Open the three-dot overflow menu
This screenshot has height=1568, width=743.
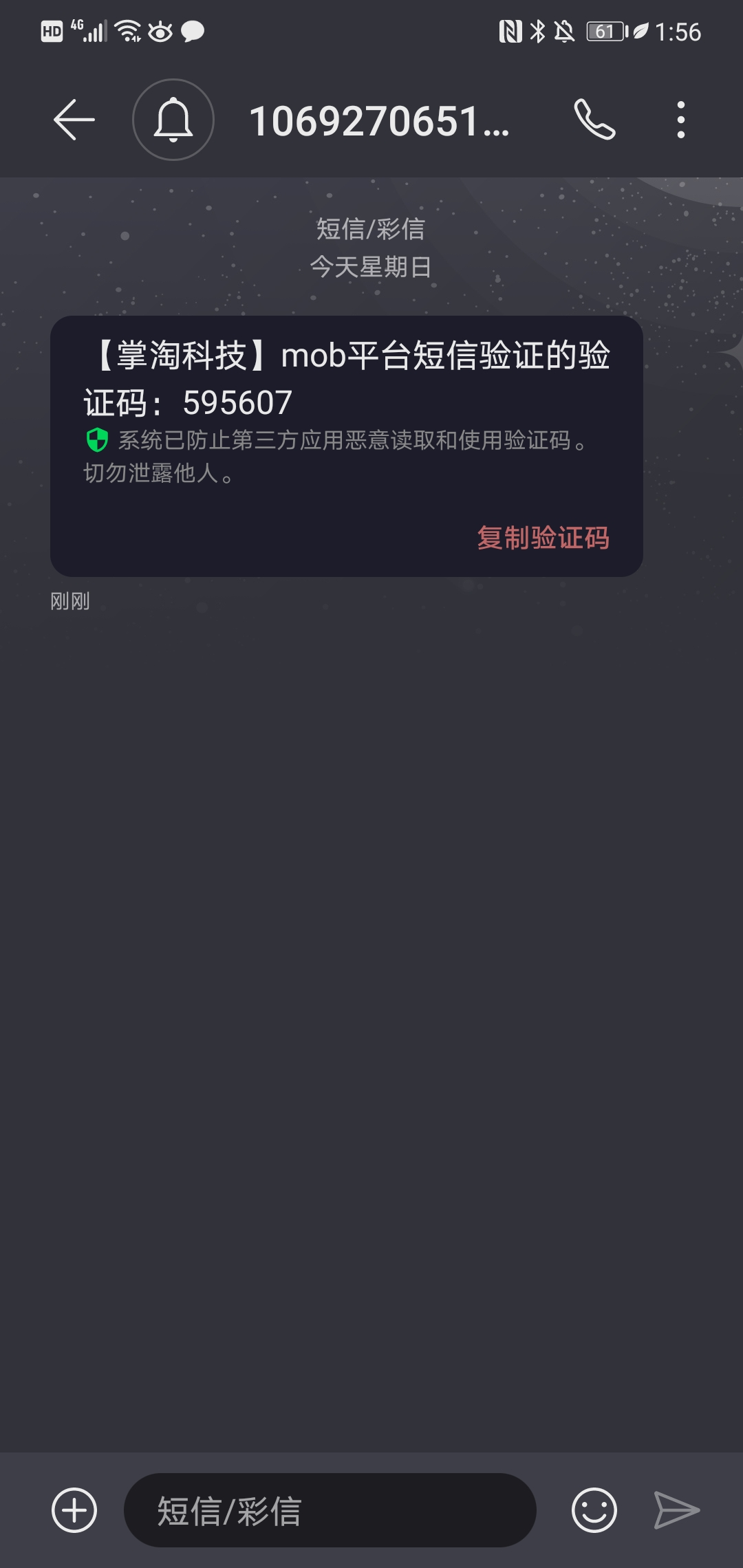pyautogui.click(x=680, y=120)
